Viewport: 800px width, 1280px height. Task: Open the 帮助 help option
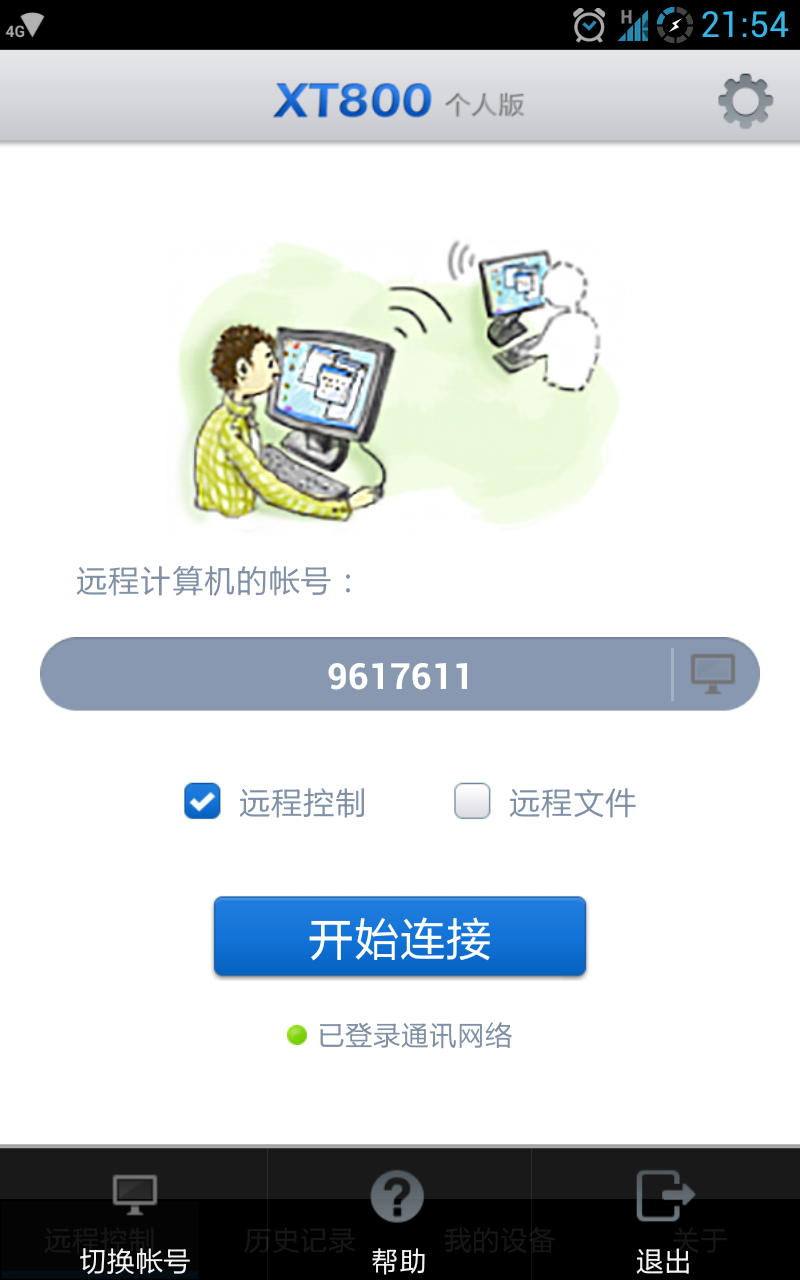point(398,1220)
